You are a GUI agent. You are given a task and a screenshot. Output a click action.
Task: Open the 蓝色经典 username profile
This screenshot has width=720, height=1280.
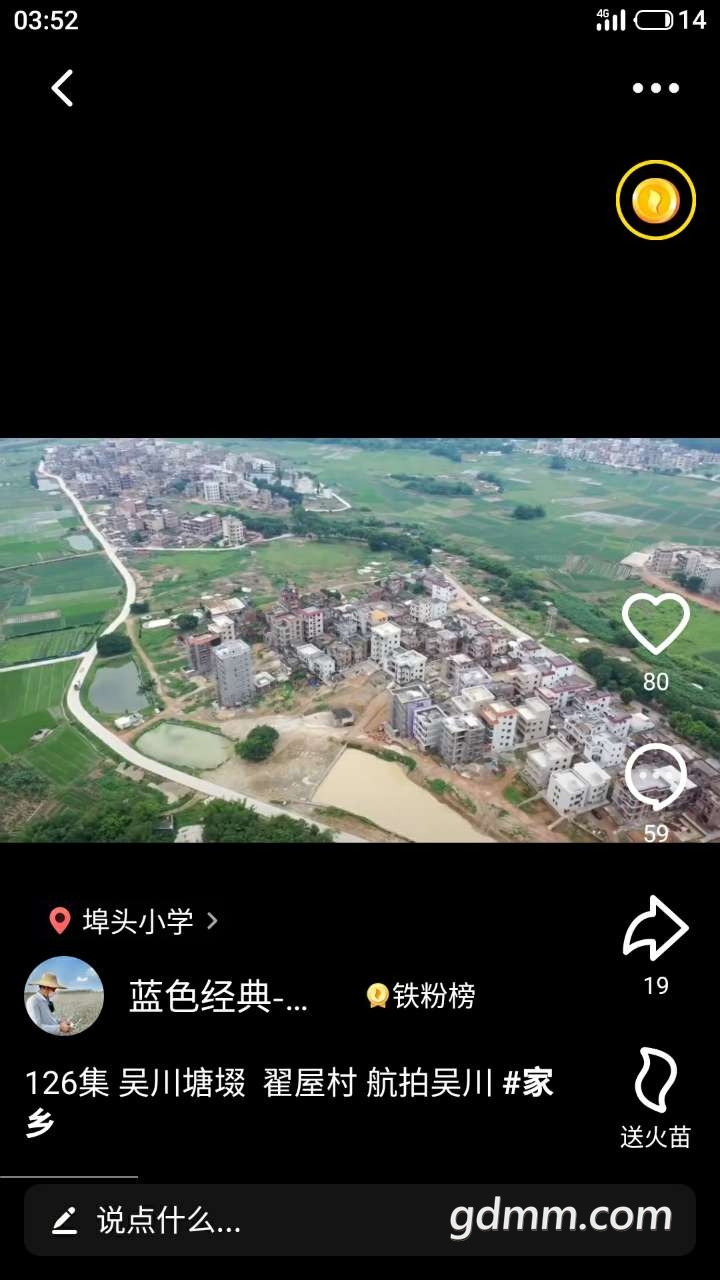point(218,996)
